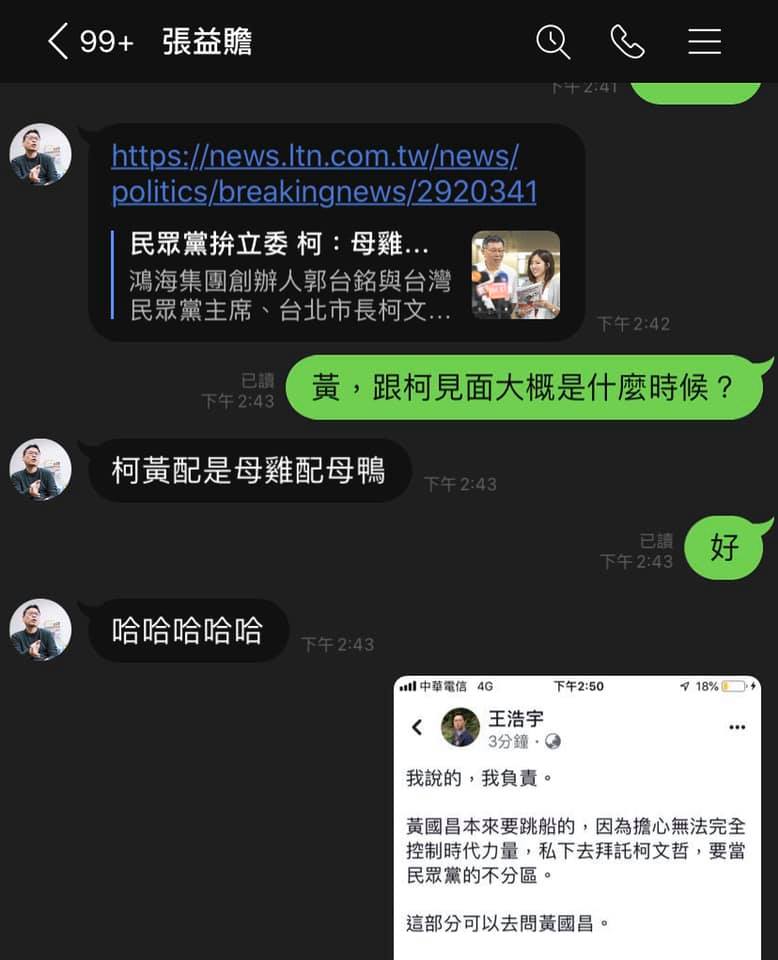This screenshot has width=778, height=960.
Task: Search within this chat
Action: tap(552, 42)
